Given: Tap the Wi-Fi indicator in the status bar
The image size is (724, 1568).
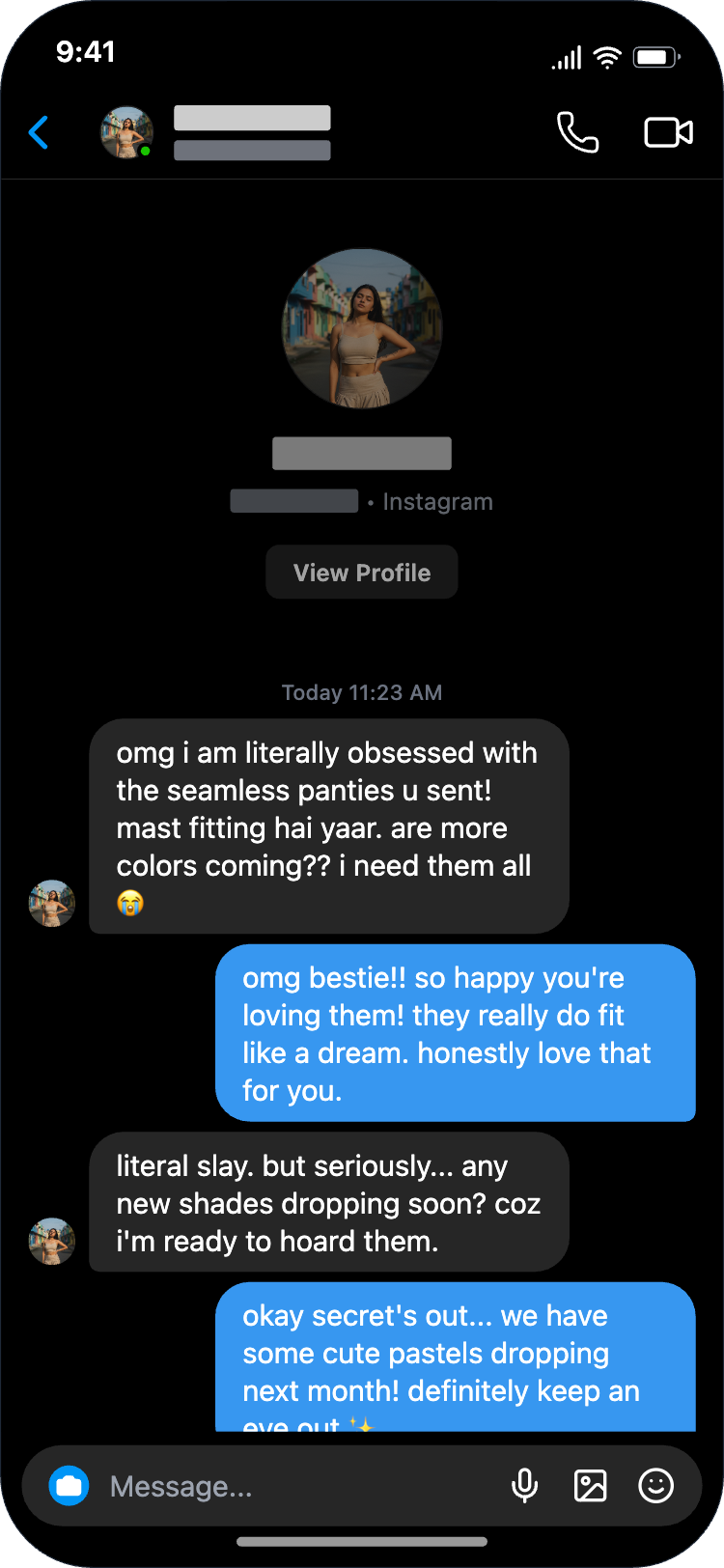Looking at the screenshot, I should point(606,56).
